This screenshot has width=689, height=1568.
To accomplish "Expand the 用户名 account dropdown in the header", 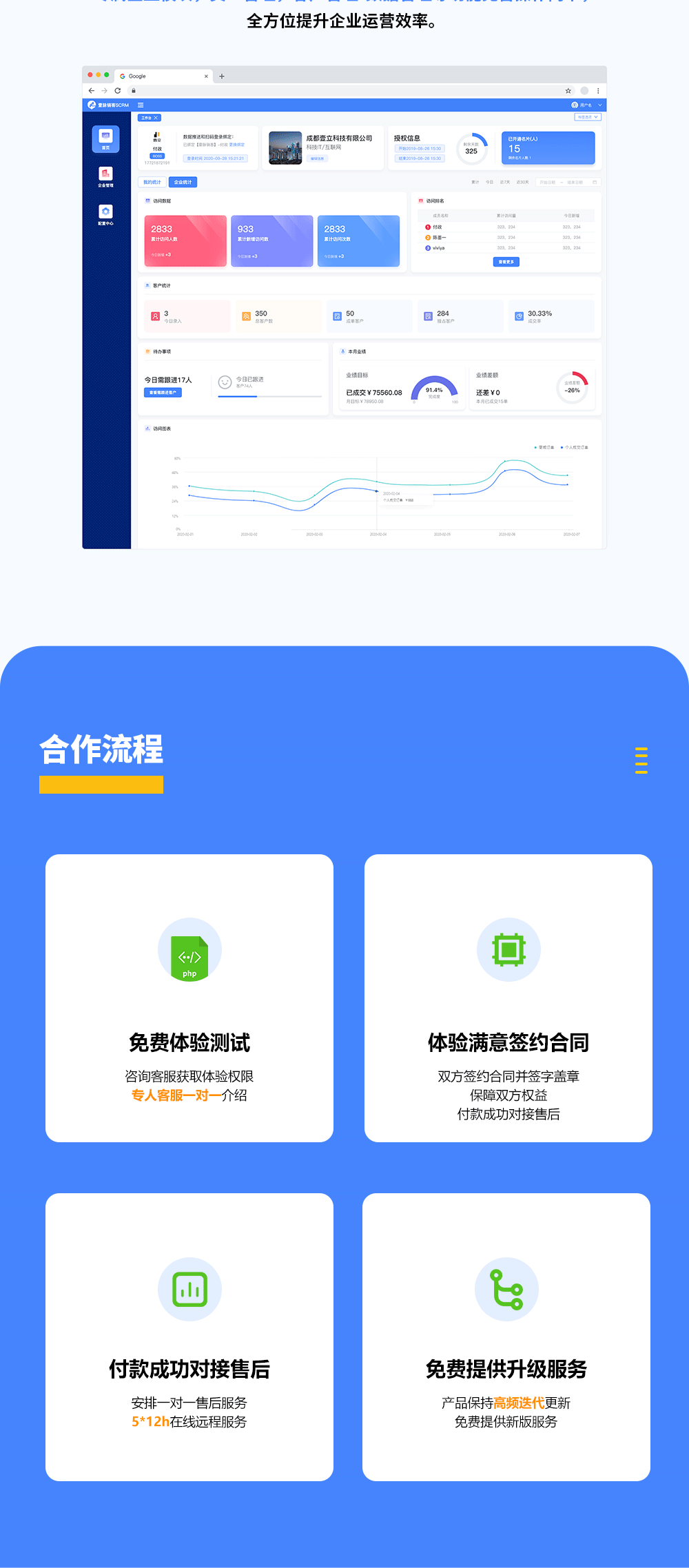I will pos(586,105).
